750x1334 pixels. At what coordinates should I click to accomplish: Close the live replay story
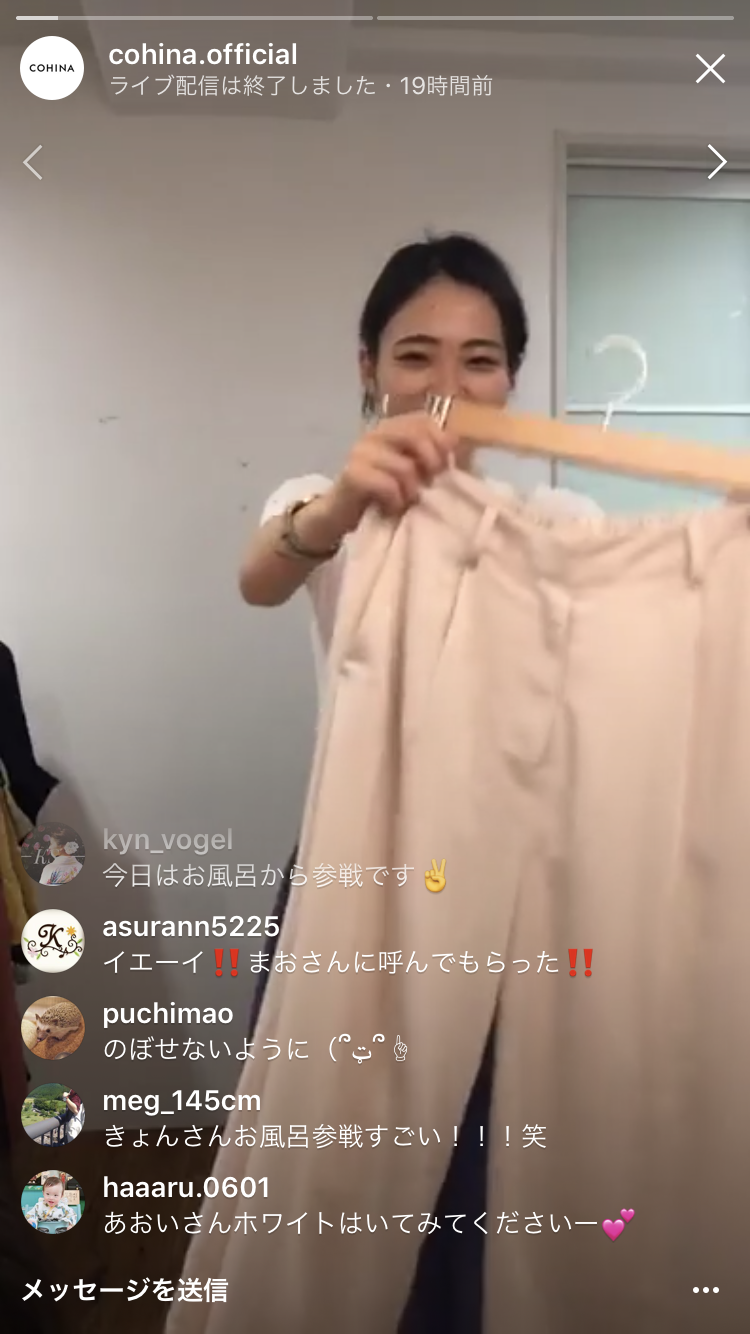[x=710, y=69]
